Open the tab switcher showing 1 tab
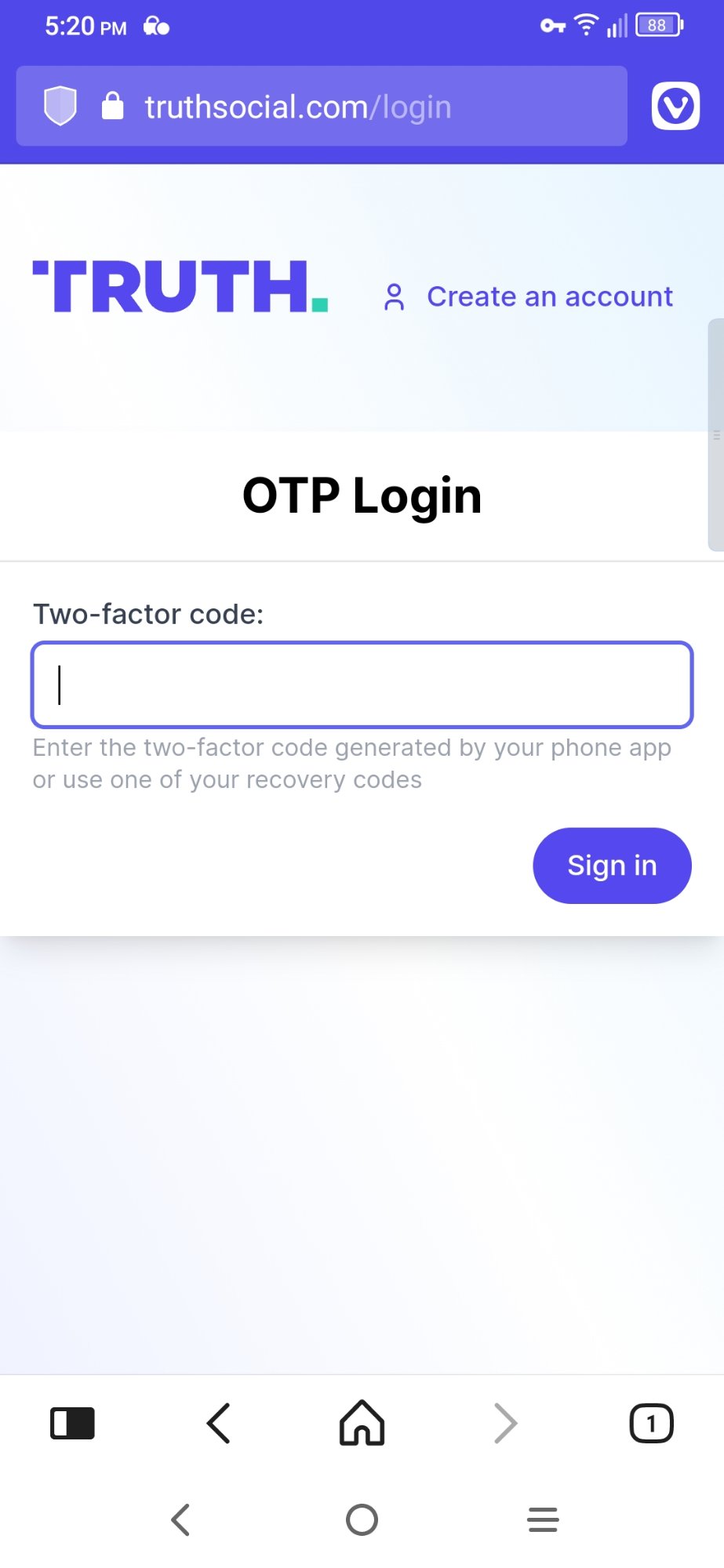The image size is (724, 1568). tap(651, 1423)
